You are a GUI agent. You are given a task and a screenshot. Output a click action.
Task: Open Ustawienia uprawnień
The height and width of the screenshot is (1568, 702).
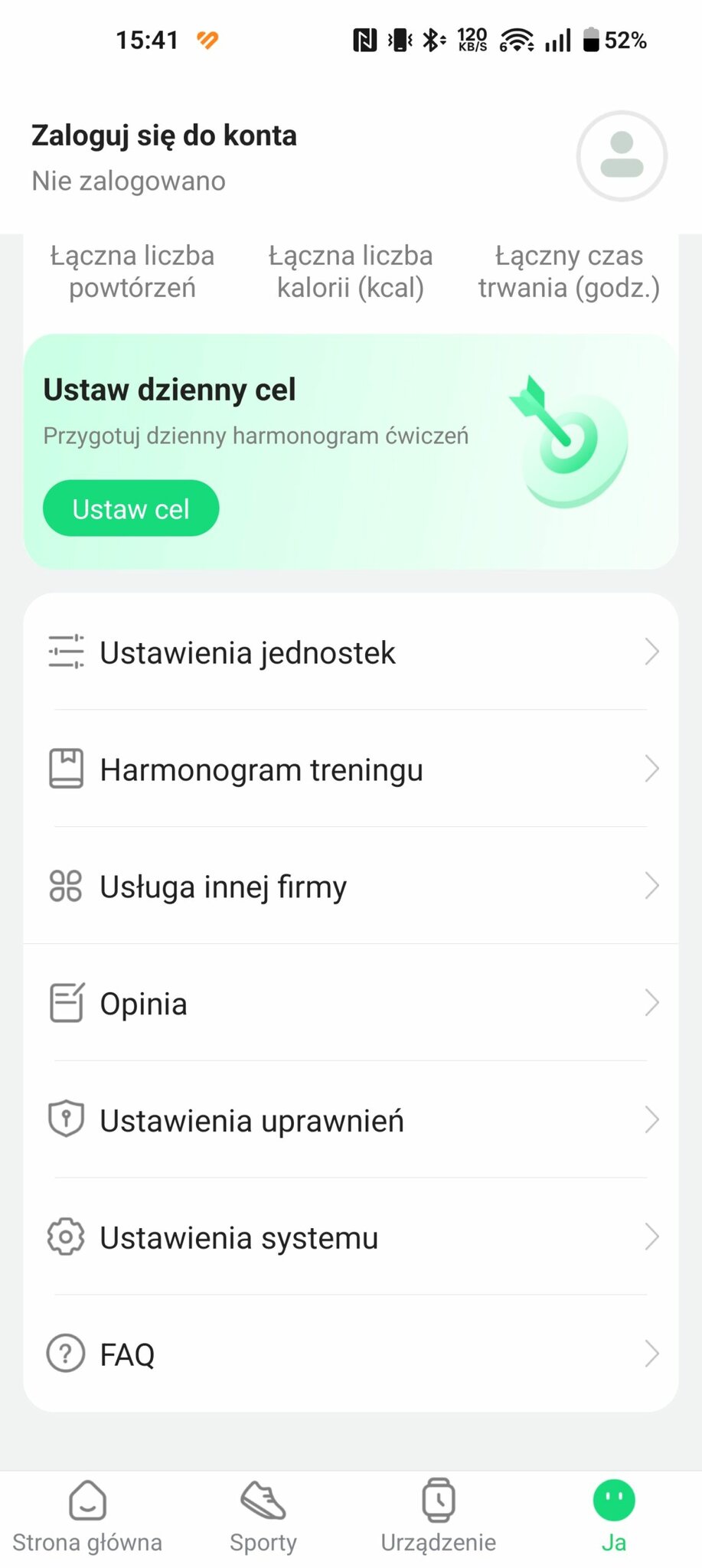[x=351, y=1121]
